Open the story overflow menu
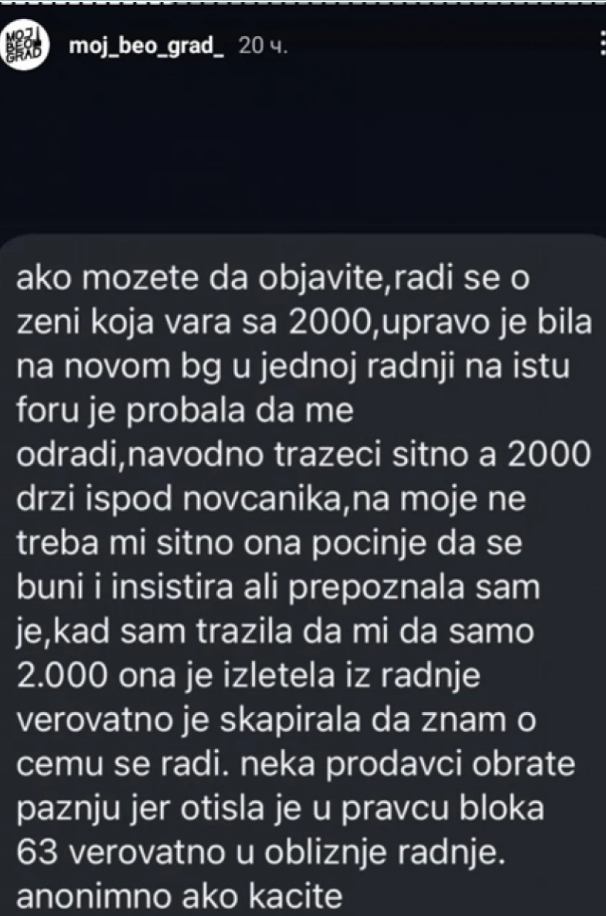Viewport: 606px width, 916px height. point(600,46)
